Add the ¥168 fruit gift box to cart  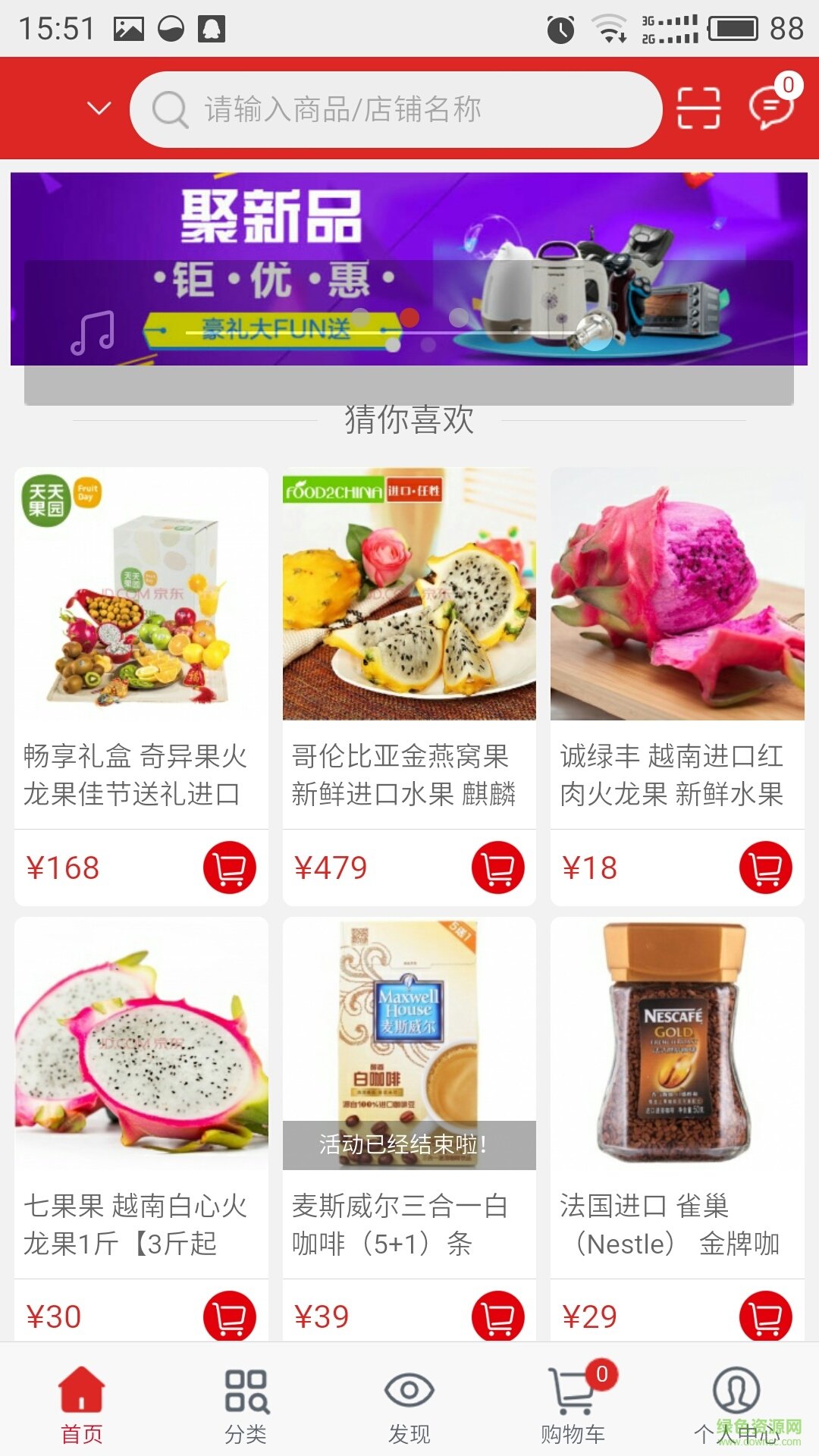[229, 868]
